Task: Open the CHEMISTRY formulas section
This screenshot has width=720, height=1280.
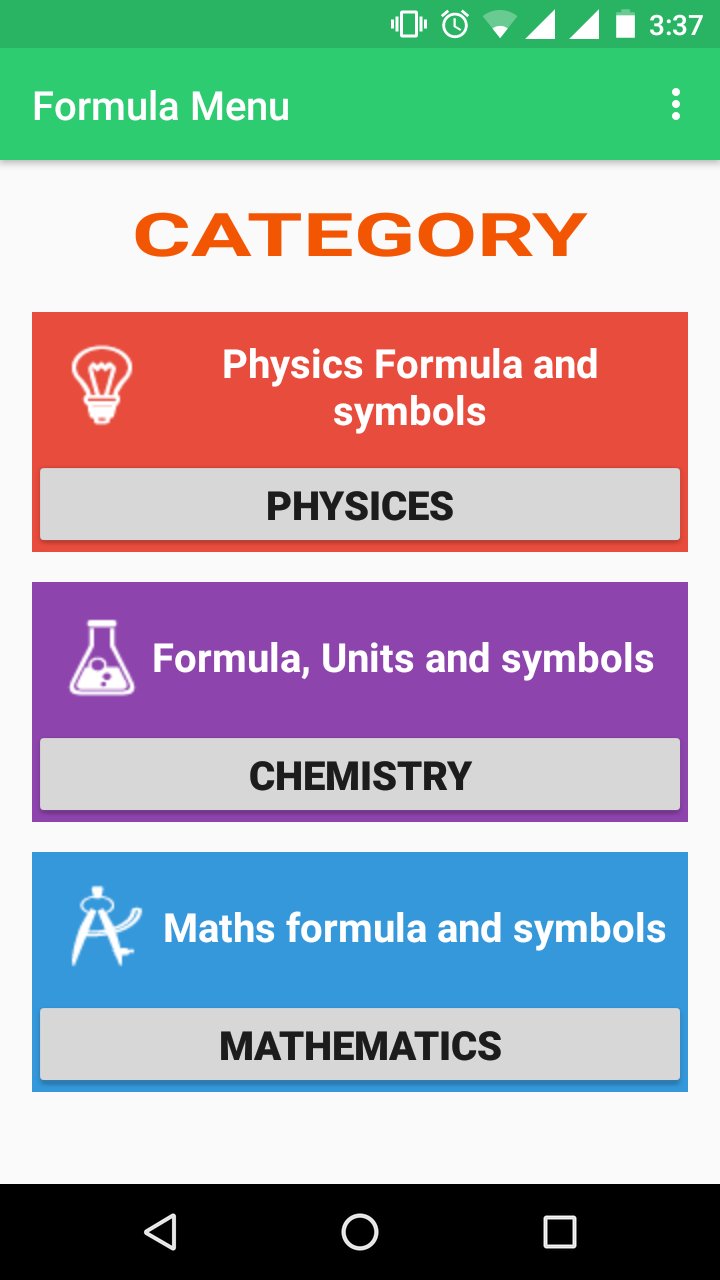Action: 360,775
